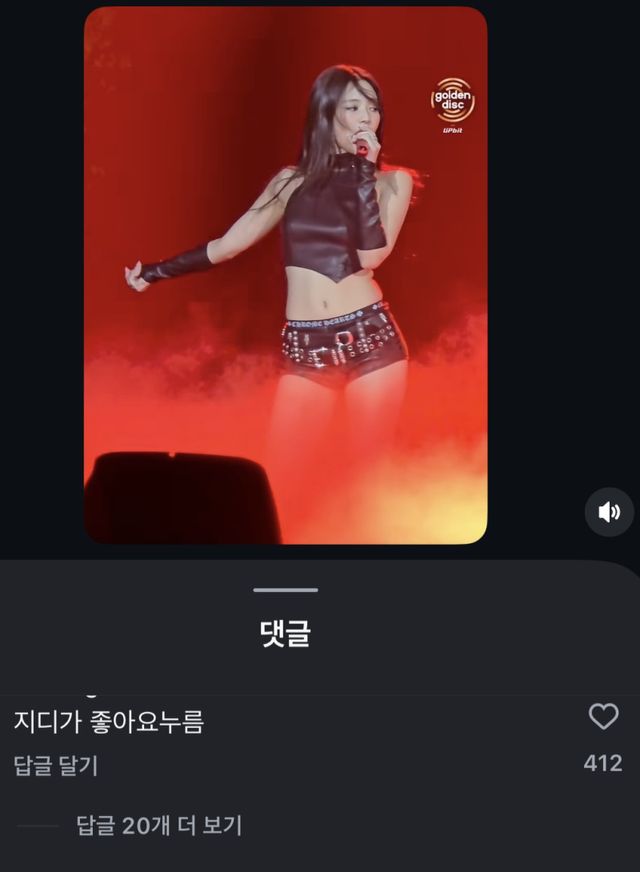Open the concert video post

point(285,275)
